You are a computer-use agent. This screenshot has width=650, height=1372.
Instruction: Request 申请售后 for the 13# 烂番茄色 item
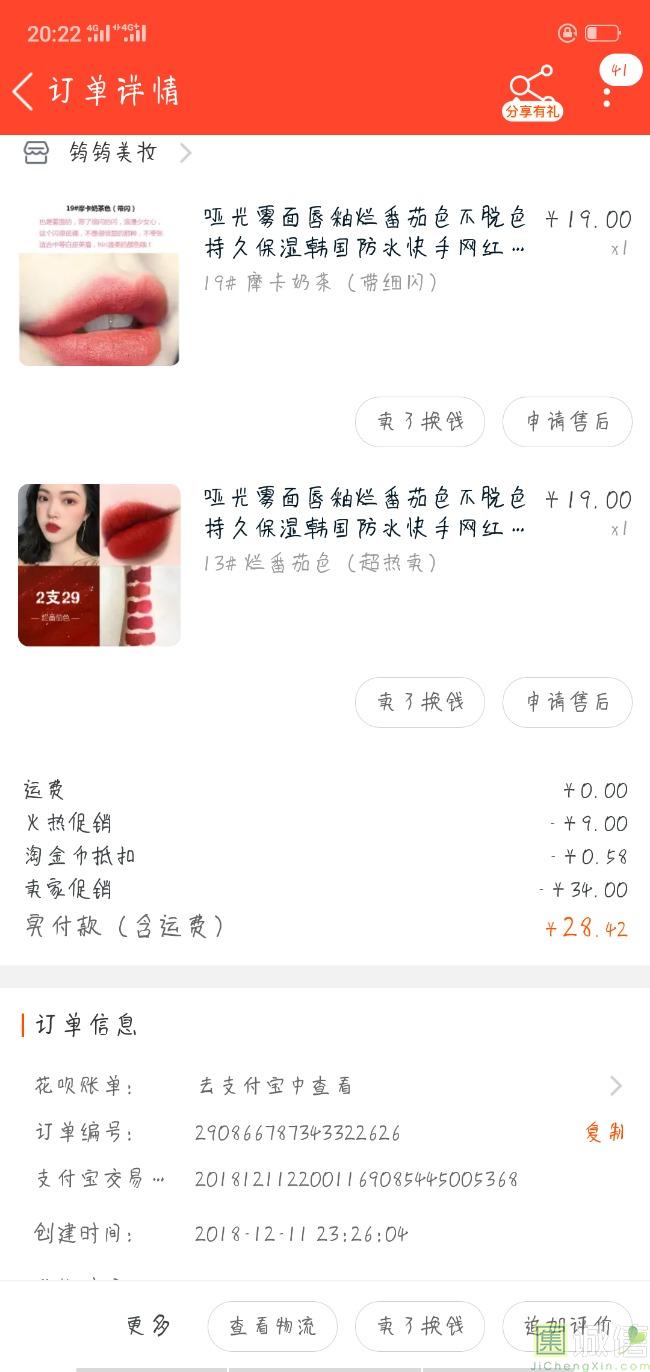coord(567,701)
